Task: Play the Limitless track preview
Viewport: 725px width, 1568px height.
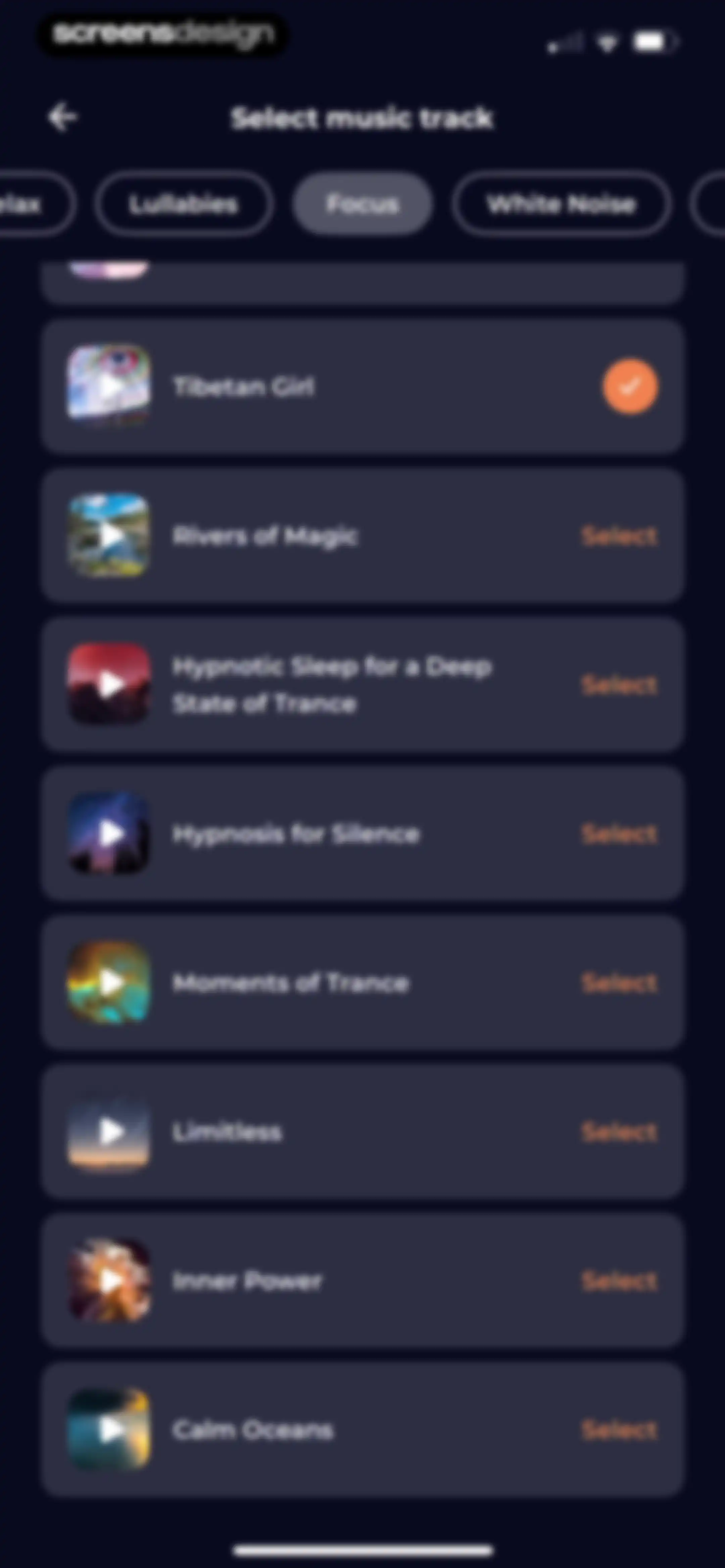Action: (x=109, y=1132)
